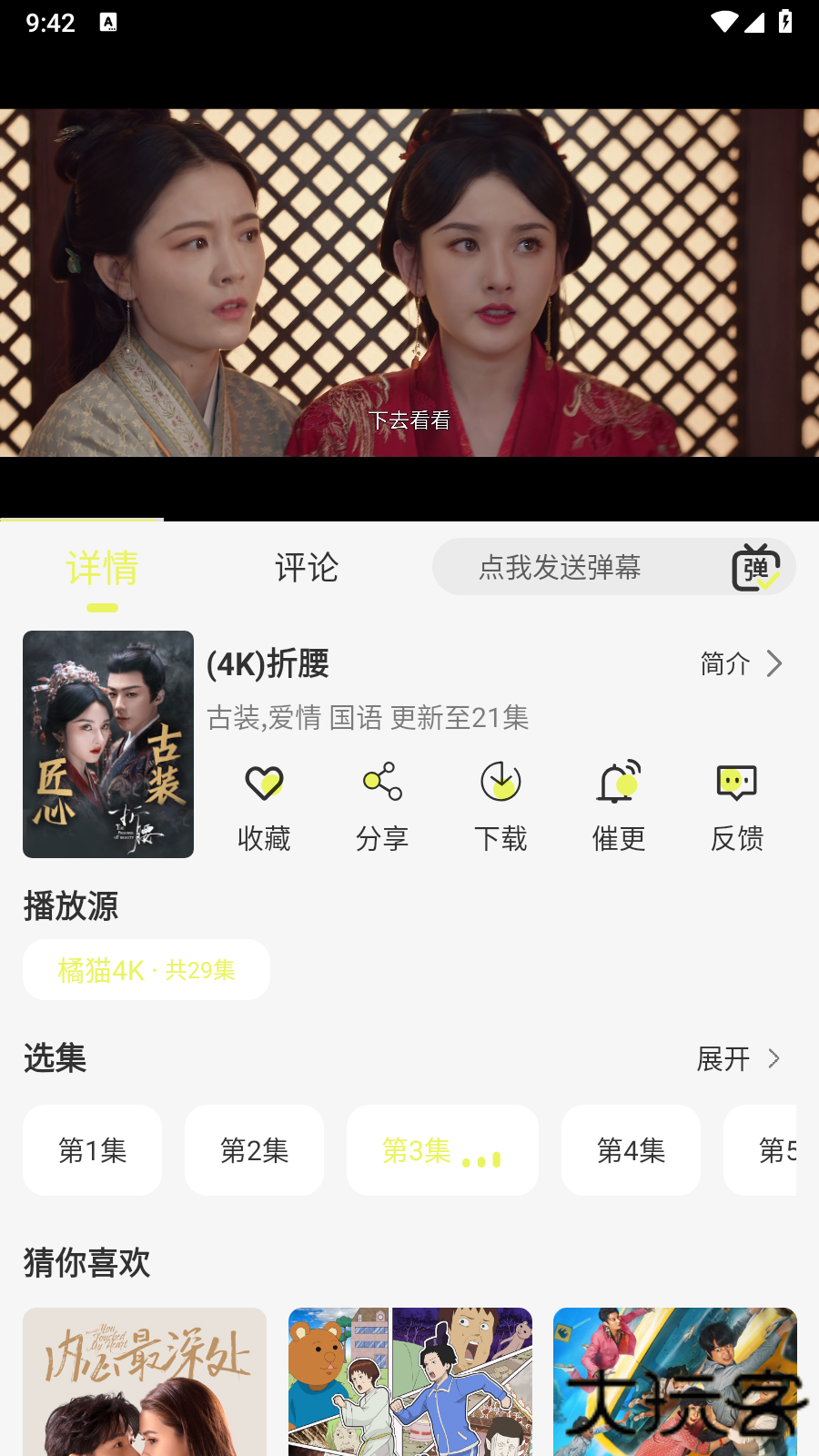Select episode 第2集
Screen dimensions: 819x1456
click(x=254, y=1149)
